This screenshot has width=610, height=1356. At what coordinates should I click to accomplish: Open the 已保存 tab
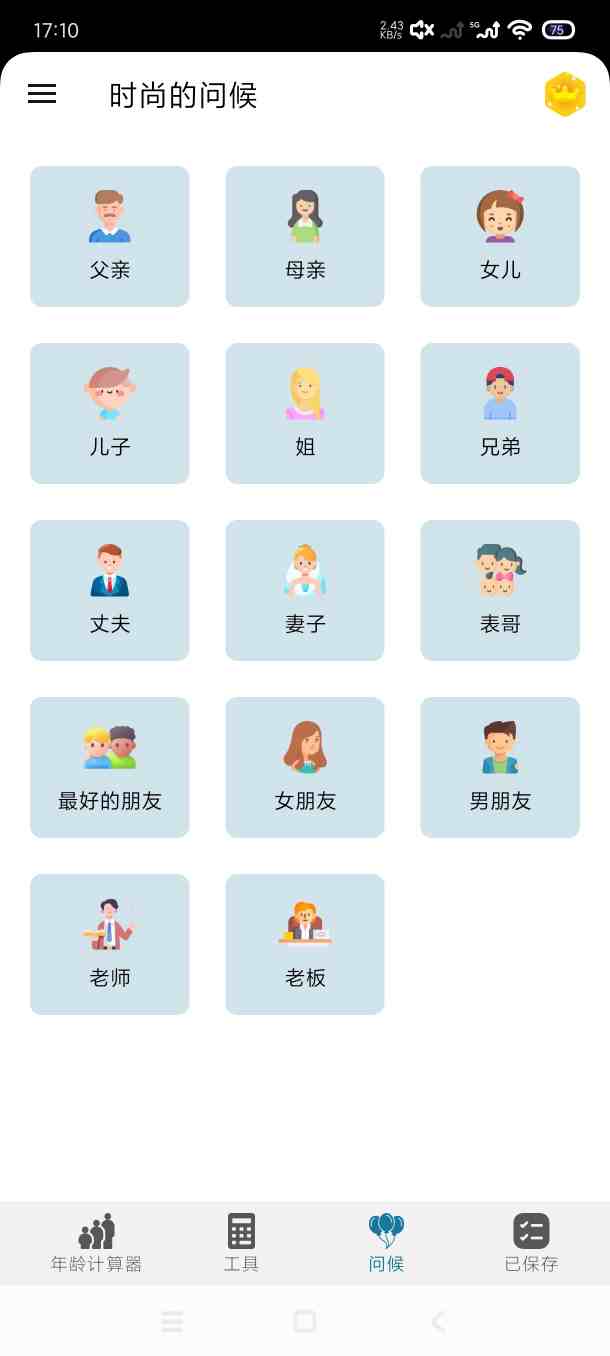point(531,1243)
